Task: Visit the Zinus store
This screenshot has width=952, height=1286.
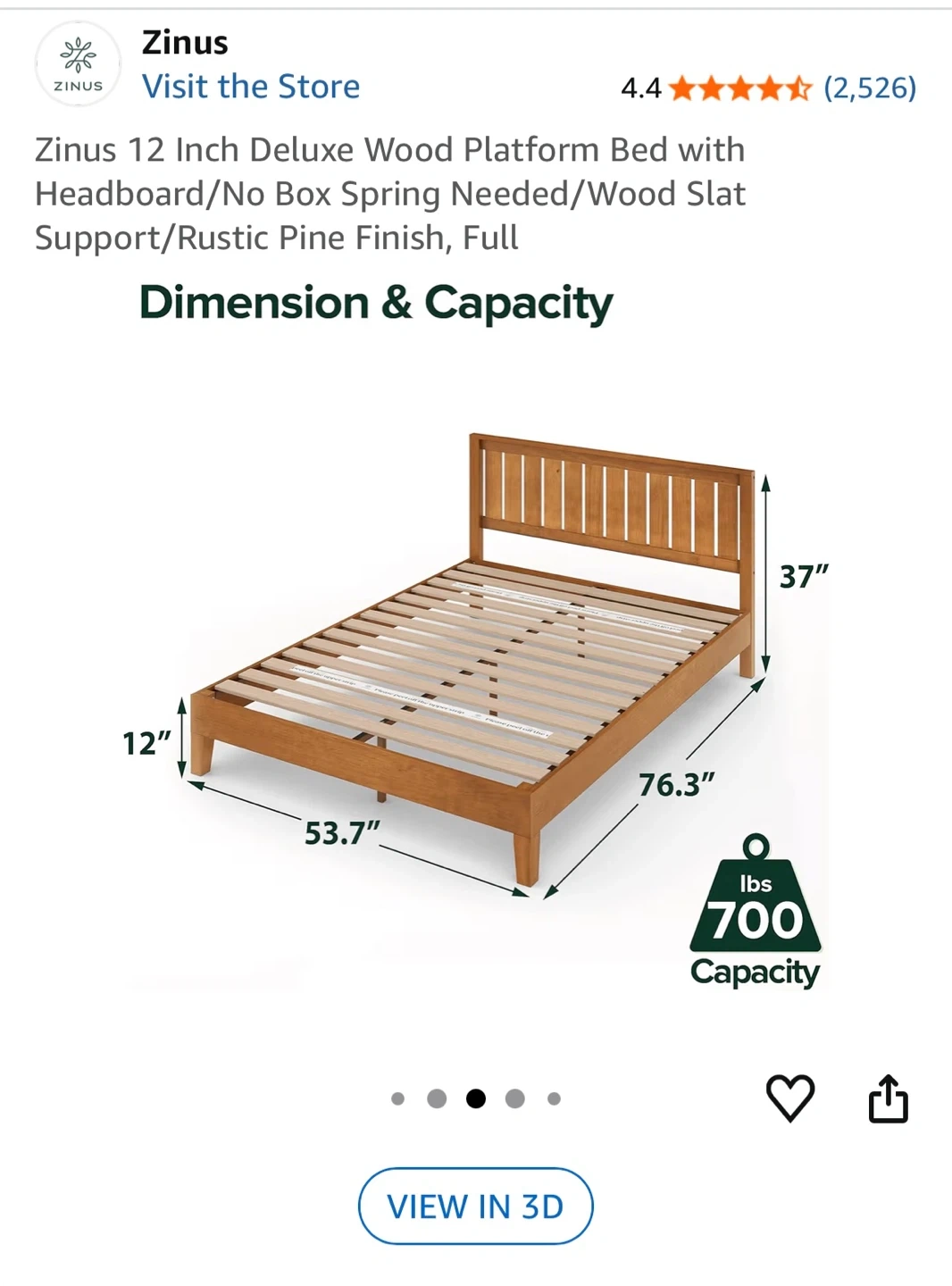Action: coord(251,87)
